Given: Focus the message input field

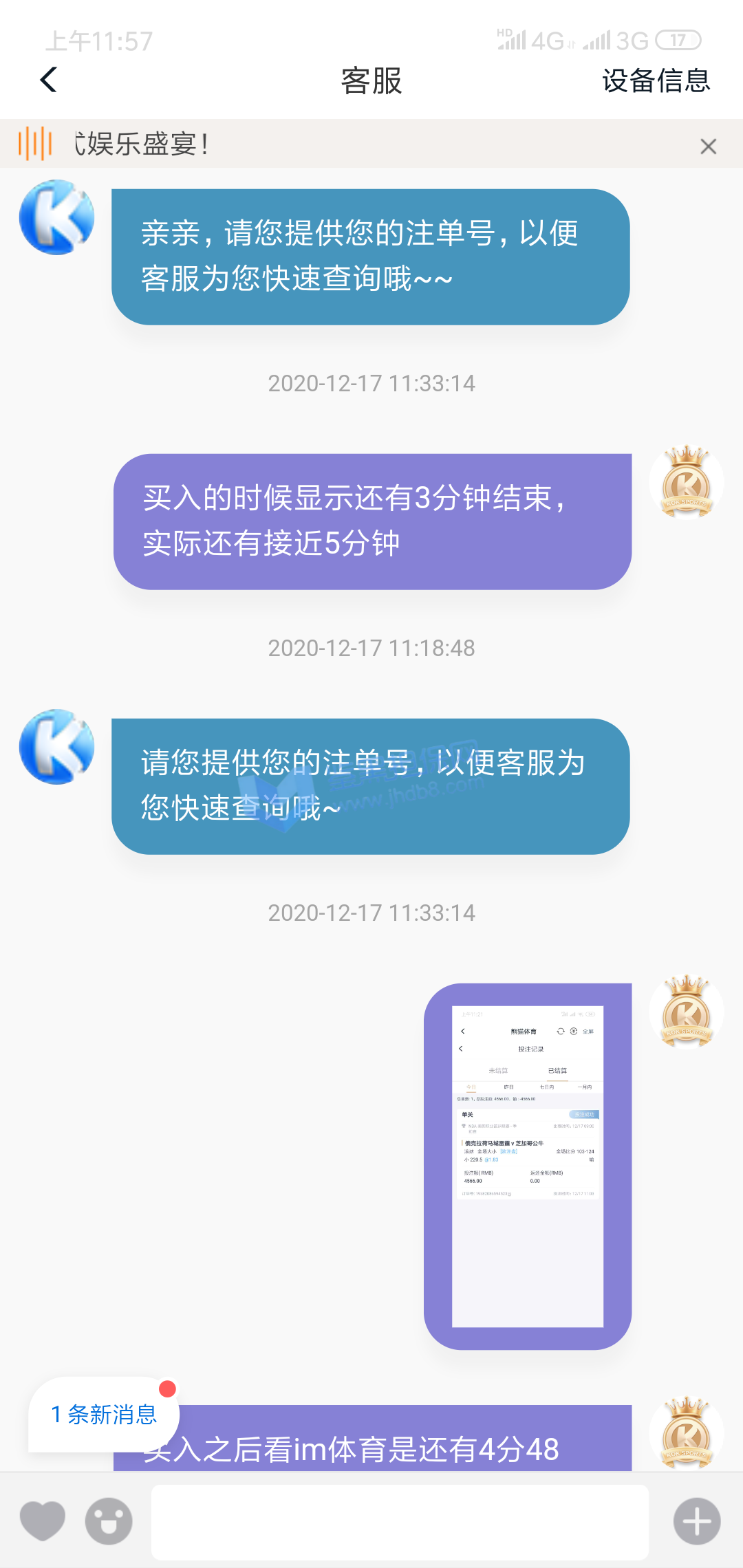Looking at the screenshot, I should pyautogui.click(x=400, y=1521).
